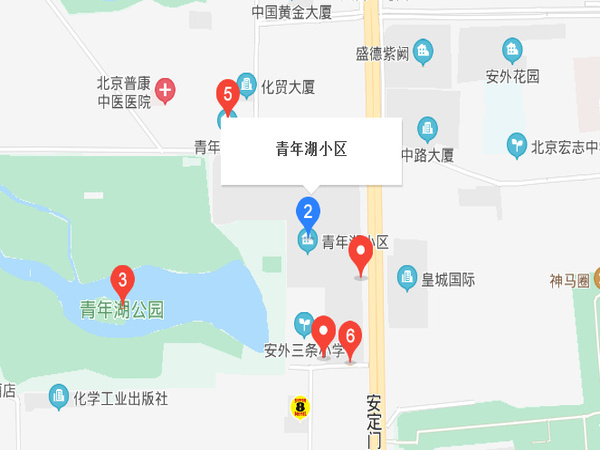Viewport: 600px width, 450px height.
Task: Select the red marker numbered 6
Action: (x=350, y=338)
